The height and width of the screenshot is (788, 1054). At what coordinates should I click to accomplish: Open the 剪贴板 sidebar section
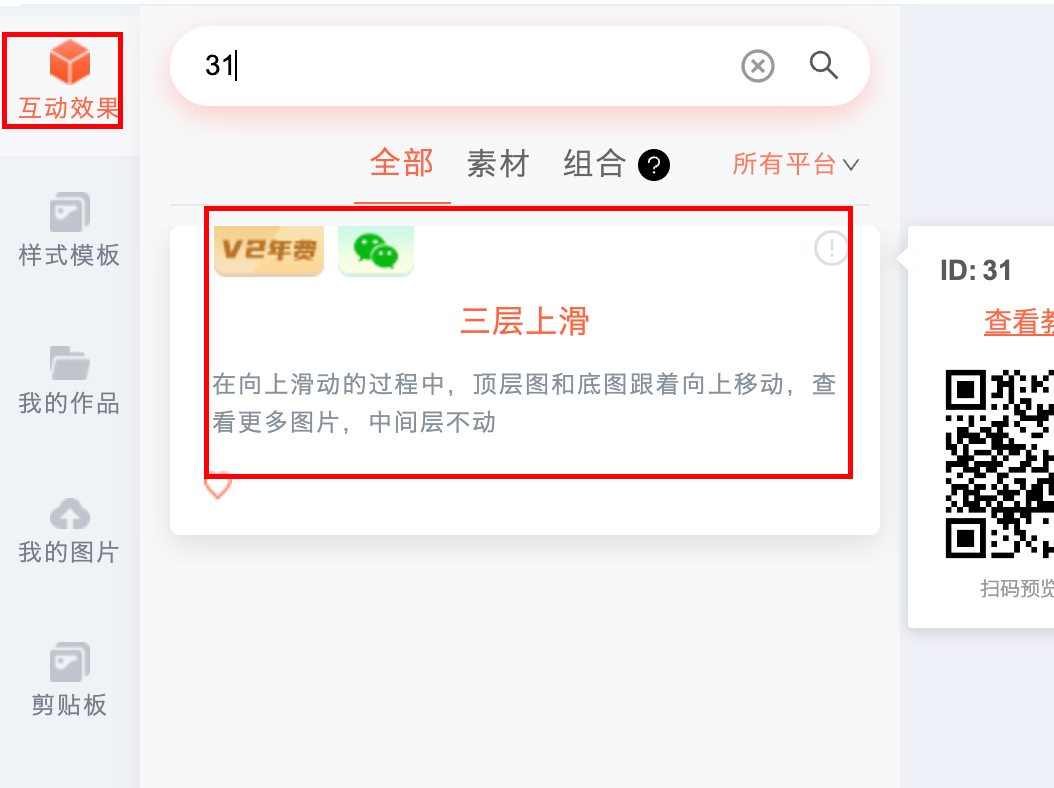click(69, 680)
